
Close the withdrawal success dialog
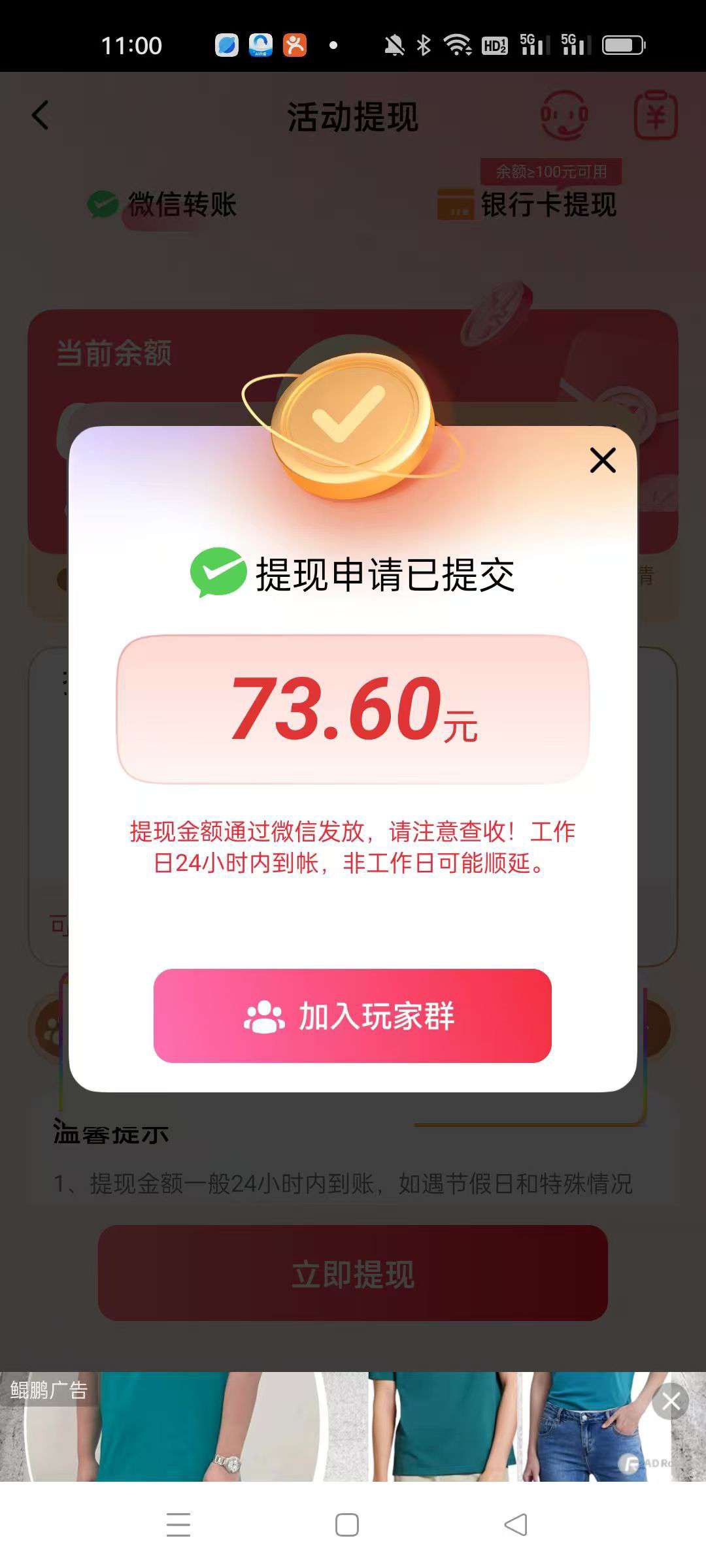click(x=602, y=460)
